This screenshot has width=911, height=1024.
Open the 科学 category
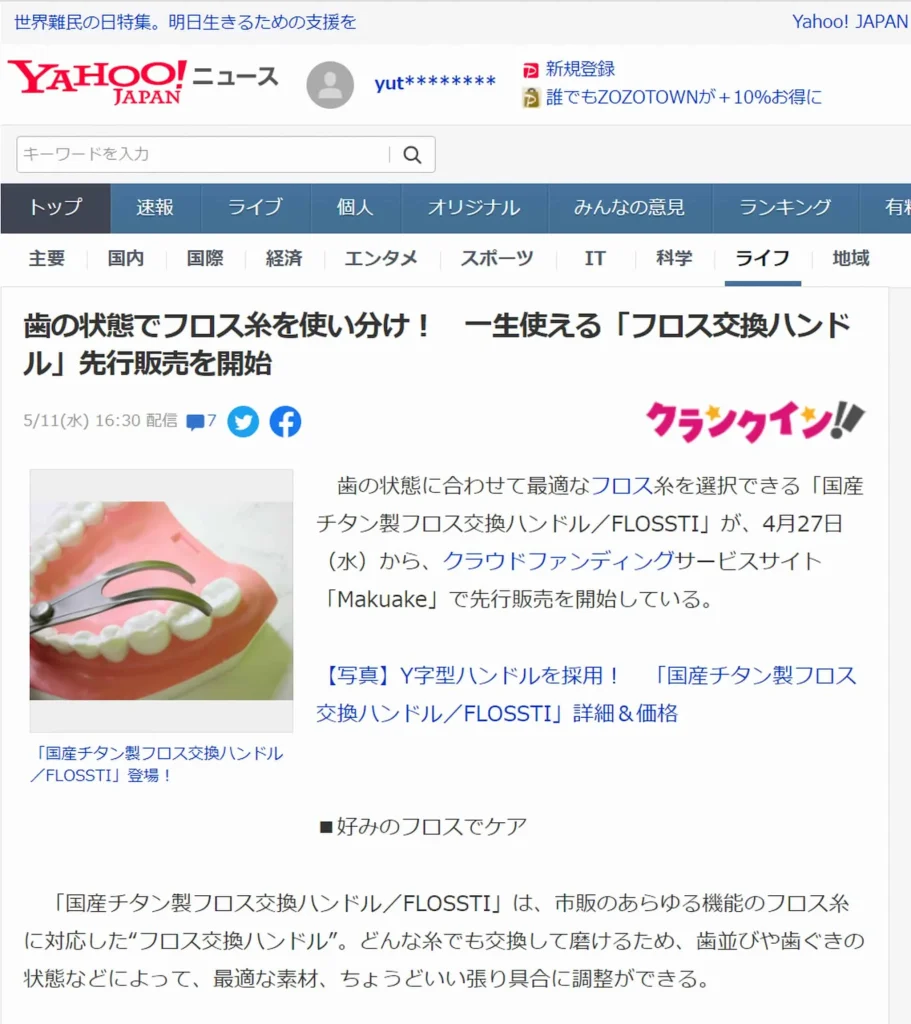point(674,259)
